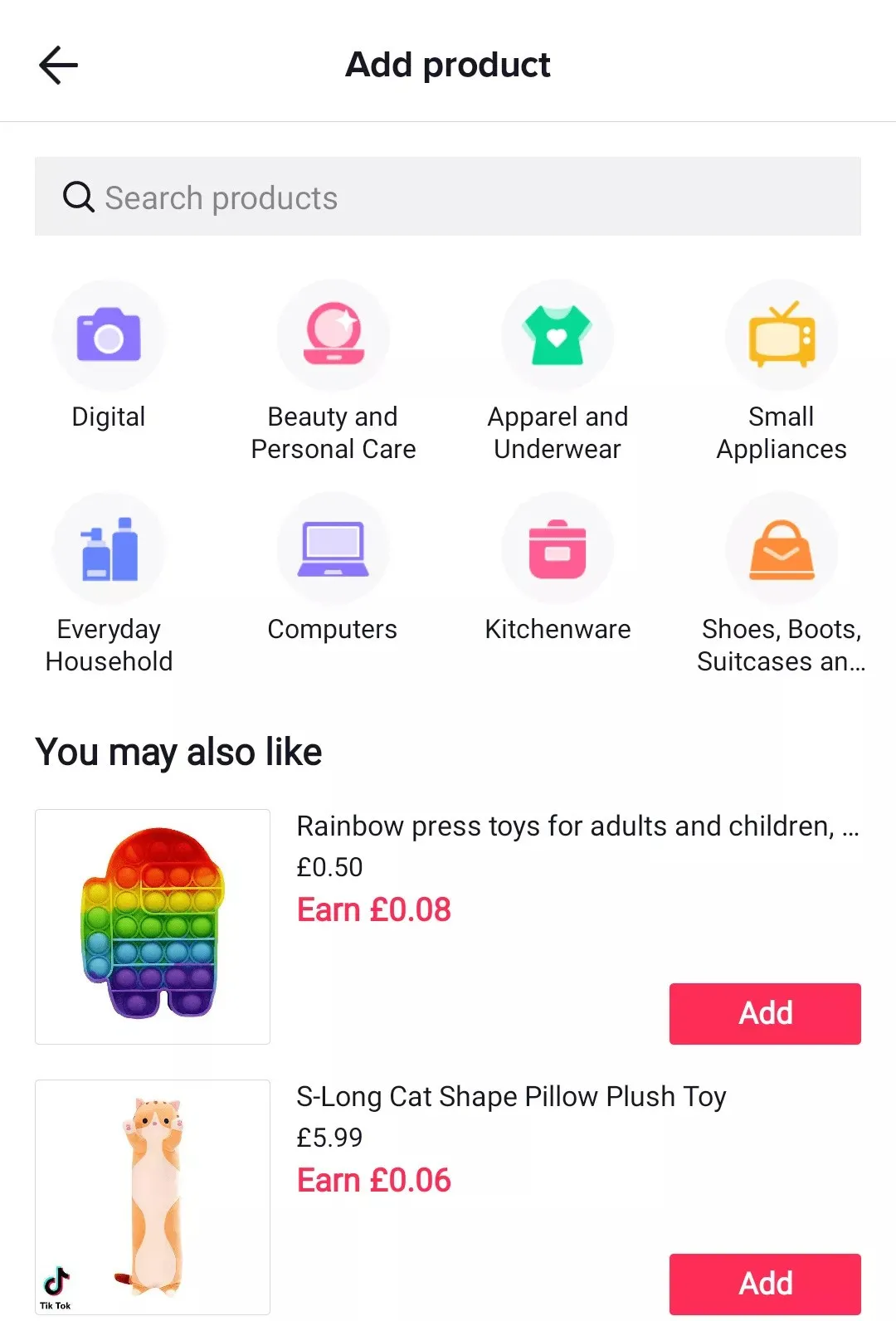The image size is (896, 1321).
Task: Browse Beauty and Personal Care category
Action: pos(333,336)
